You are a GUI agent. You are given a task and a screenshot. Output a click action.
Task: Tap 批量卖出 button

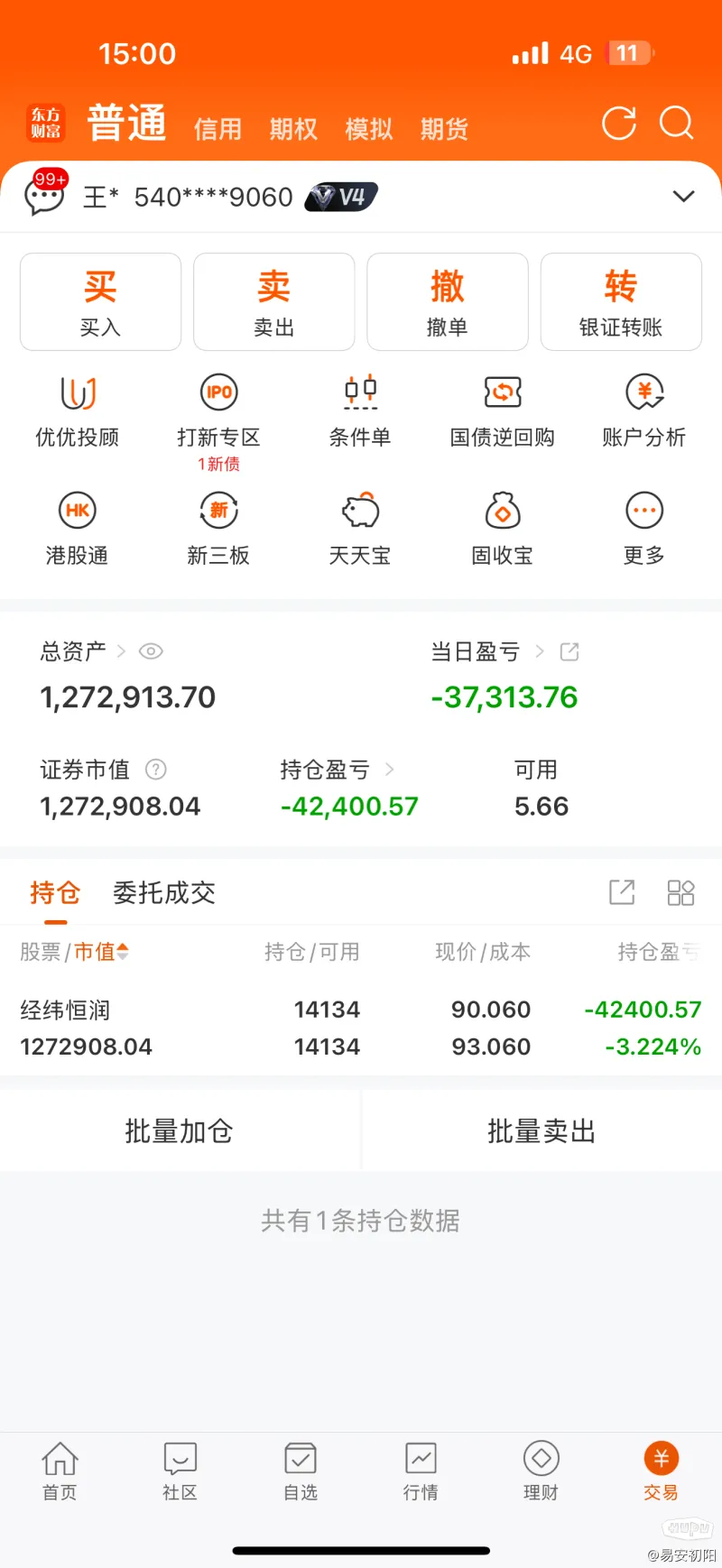click(x=541, y=1131)
